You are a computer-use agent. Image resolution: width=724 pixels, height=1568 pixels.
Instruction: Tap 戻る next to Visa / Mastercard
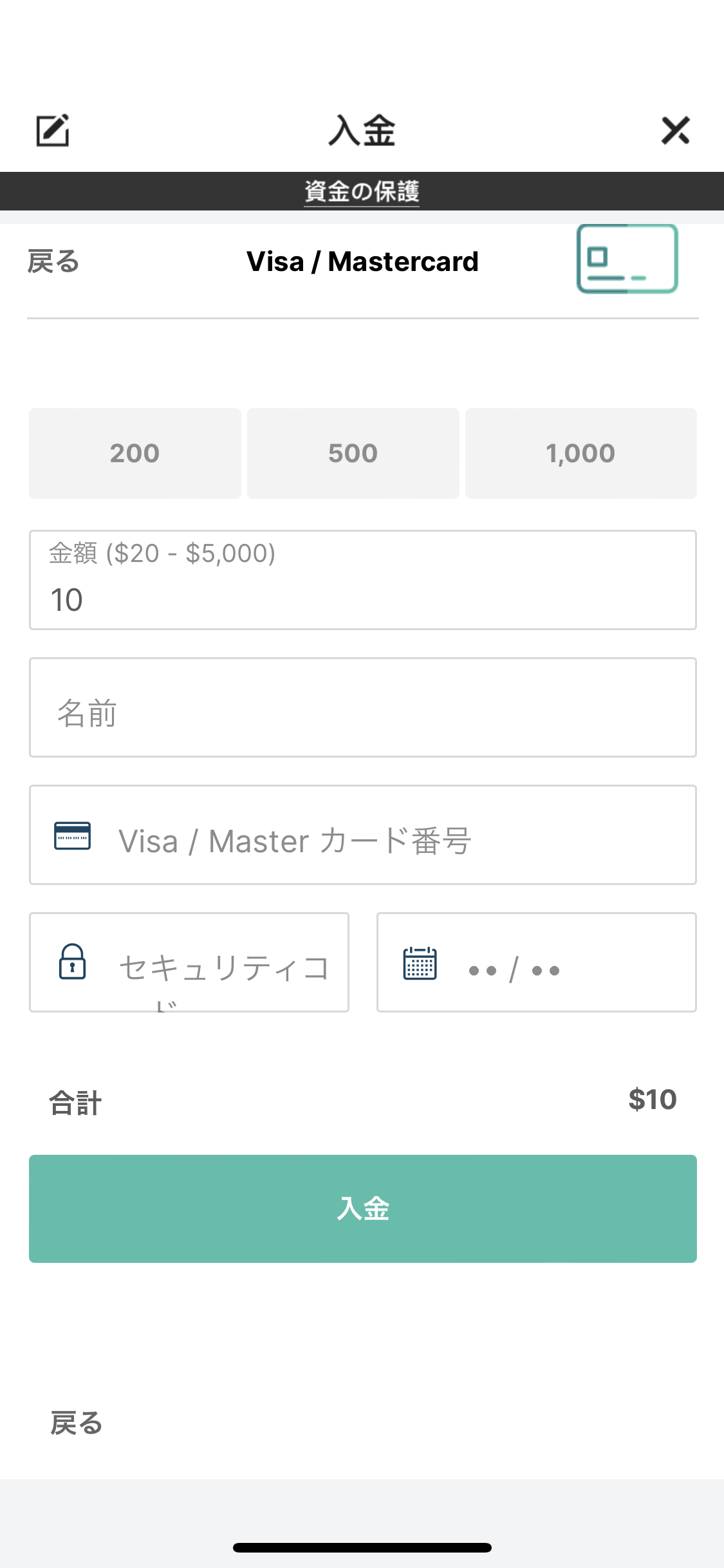(53, 261)
